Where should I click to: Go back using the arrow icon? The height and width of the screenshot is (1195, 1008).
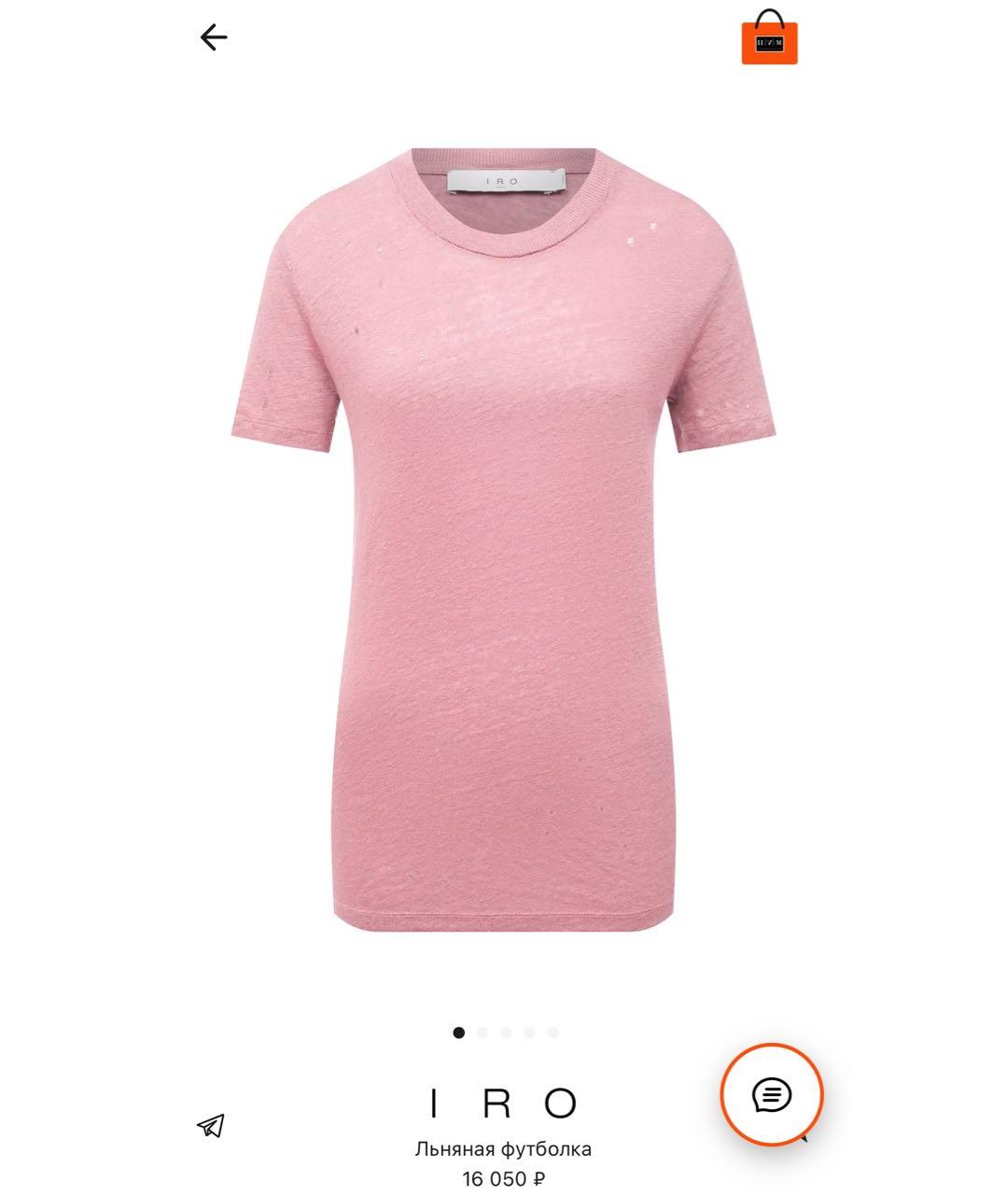pos(214,37)
